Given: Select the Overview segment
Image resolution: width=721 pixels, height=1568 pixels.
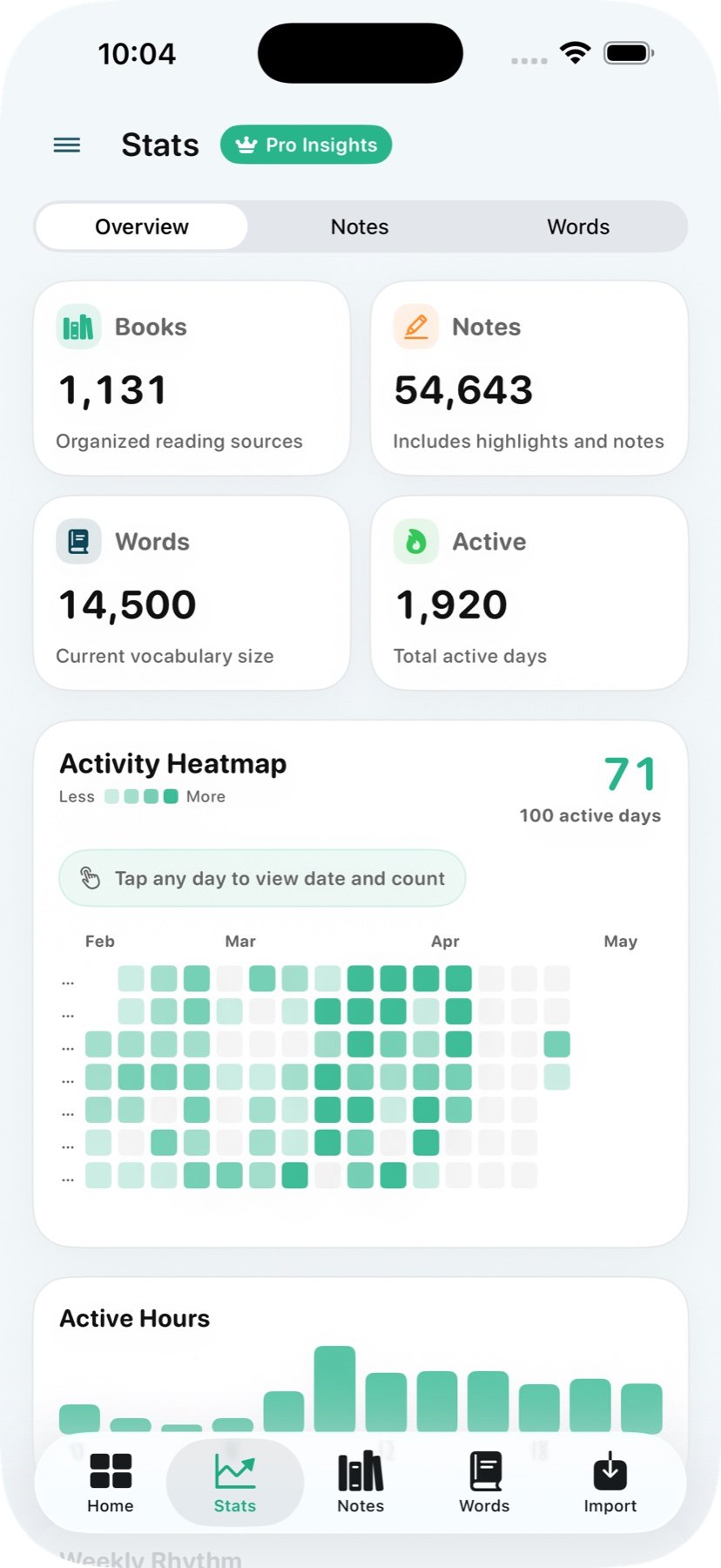Looking at the screenshot, I should pos(142,226).
